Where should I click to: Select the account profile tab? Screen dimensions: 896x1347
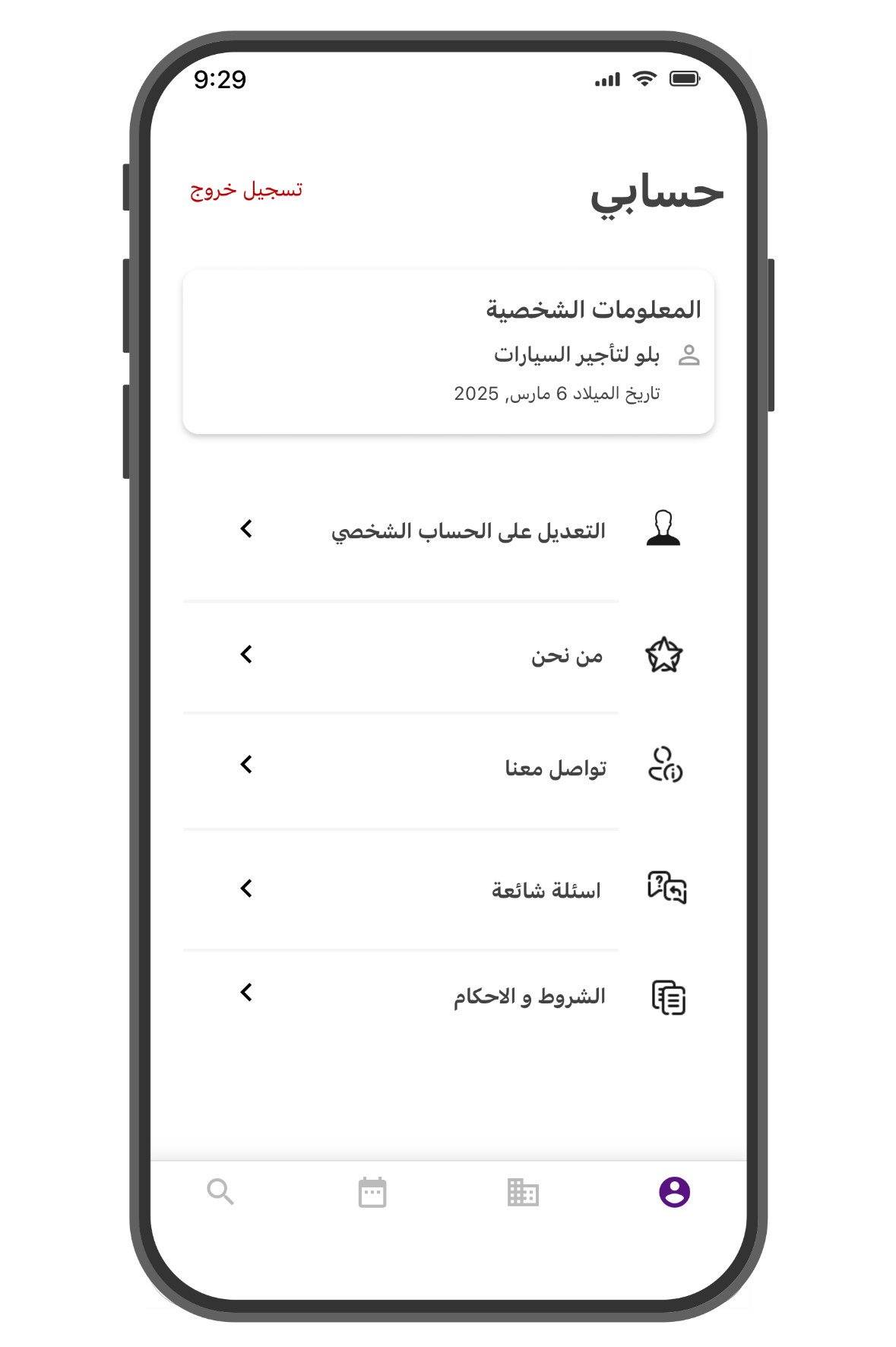tap(674, 1192)
